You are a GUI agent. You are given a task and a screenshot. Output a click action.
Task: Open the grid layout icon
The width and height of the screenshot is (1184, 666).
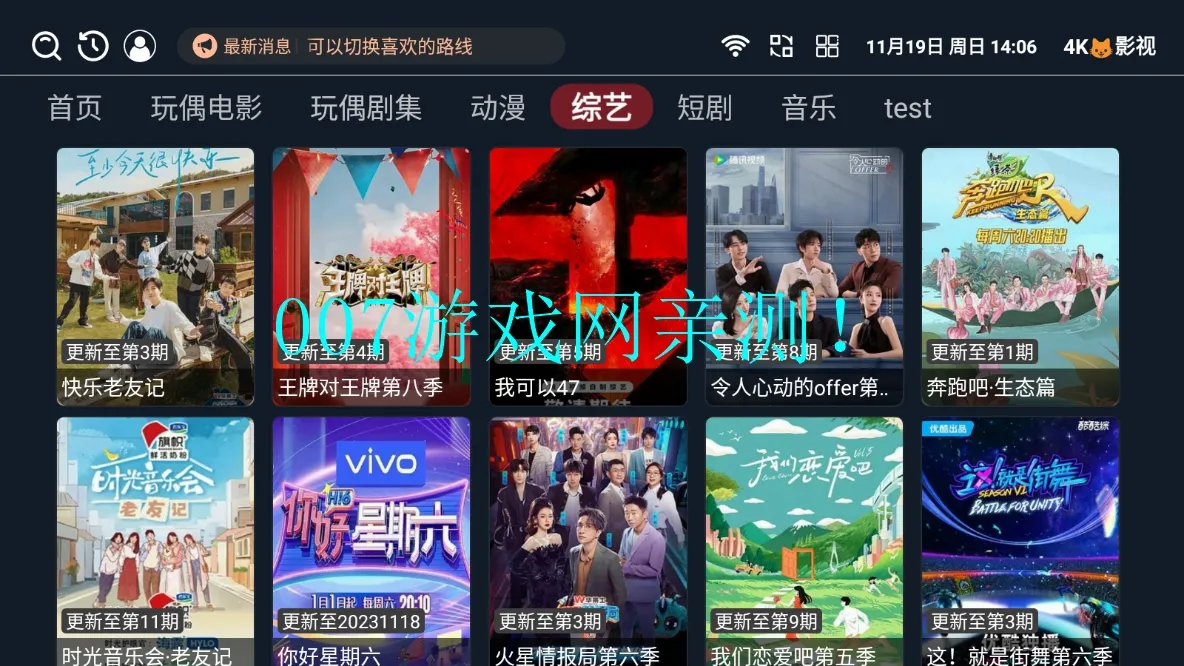(x=827, y=46)
